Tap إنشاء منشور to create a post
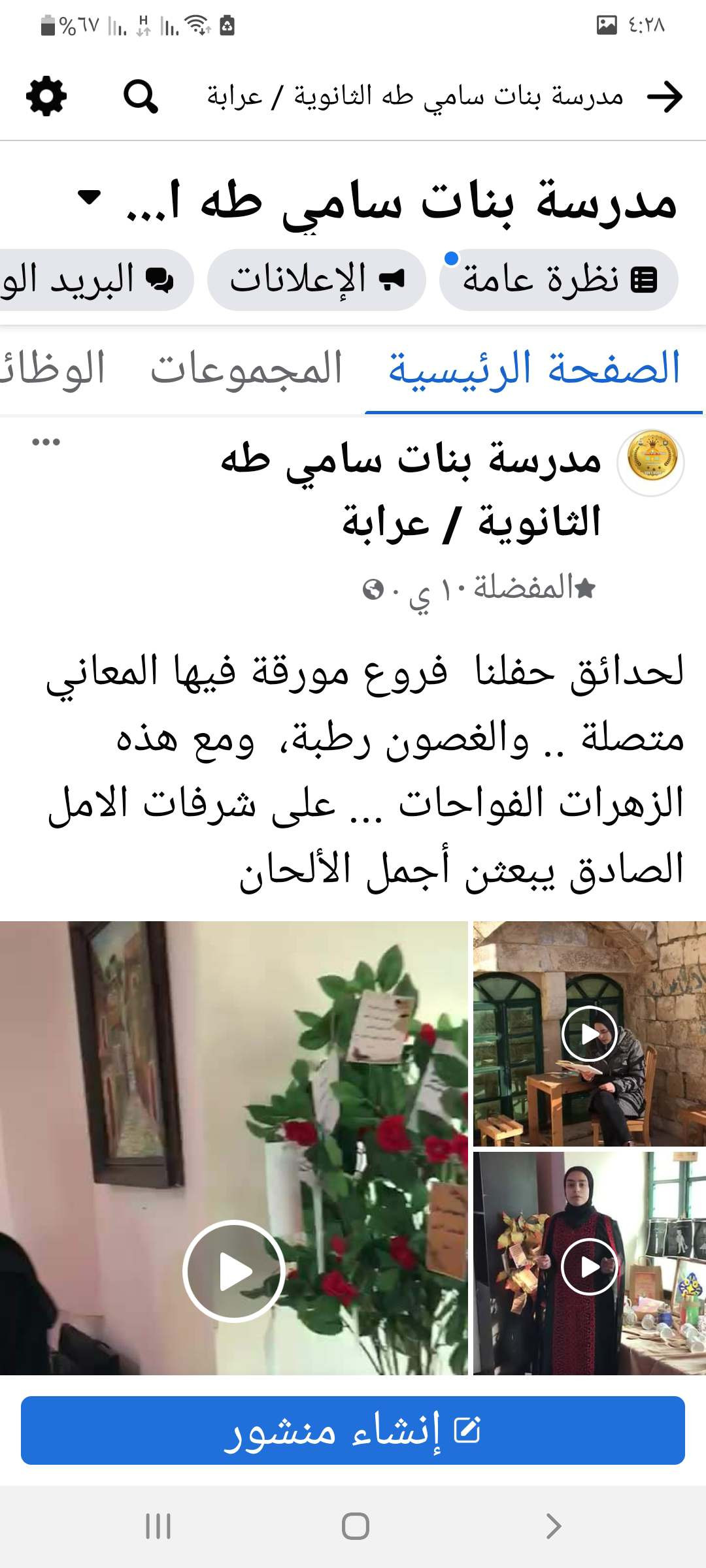 tap(353, 1430)
